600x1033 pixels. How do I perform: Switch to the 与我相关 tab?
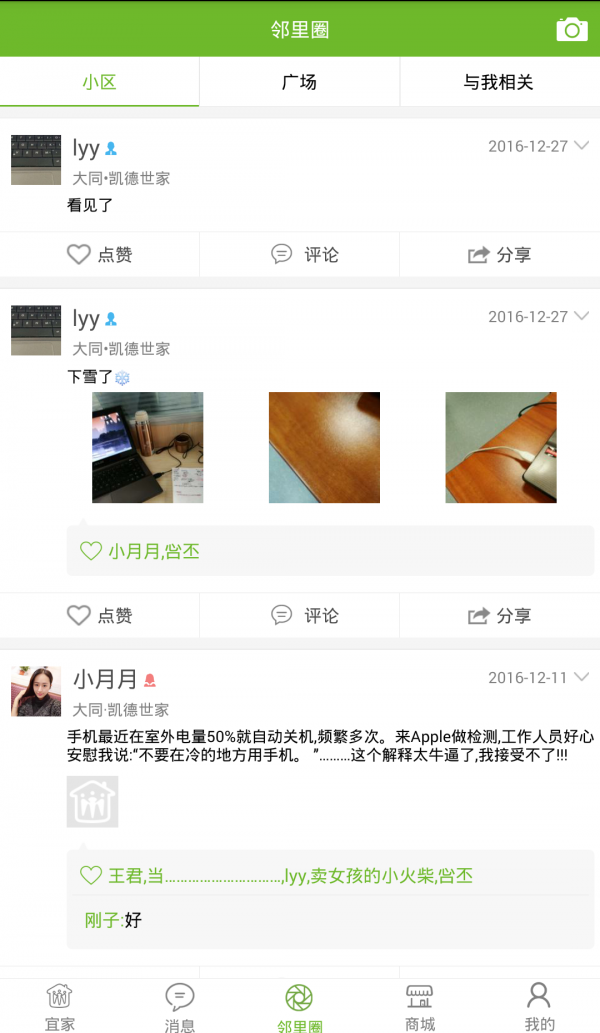pos(498,82)
